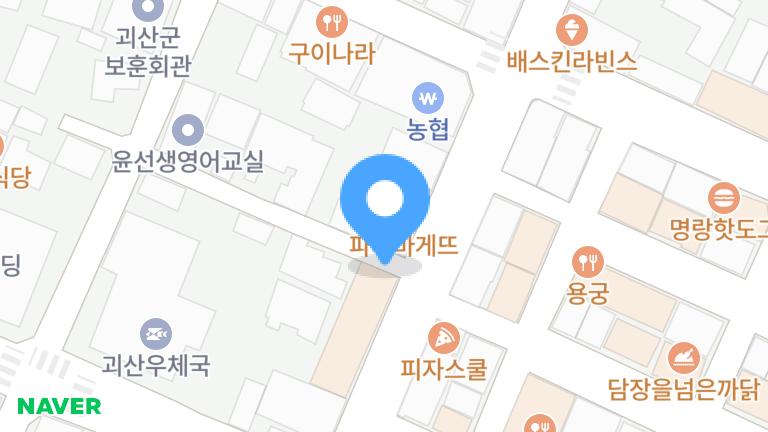Select the 피자스쿨 pizza marker
768x432 pixels.
pos(442,338)
